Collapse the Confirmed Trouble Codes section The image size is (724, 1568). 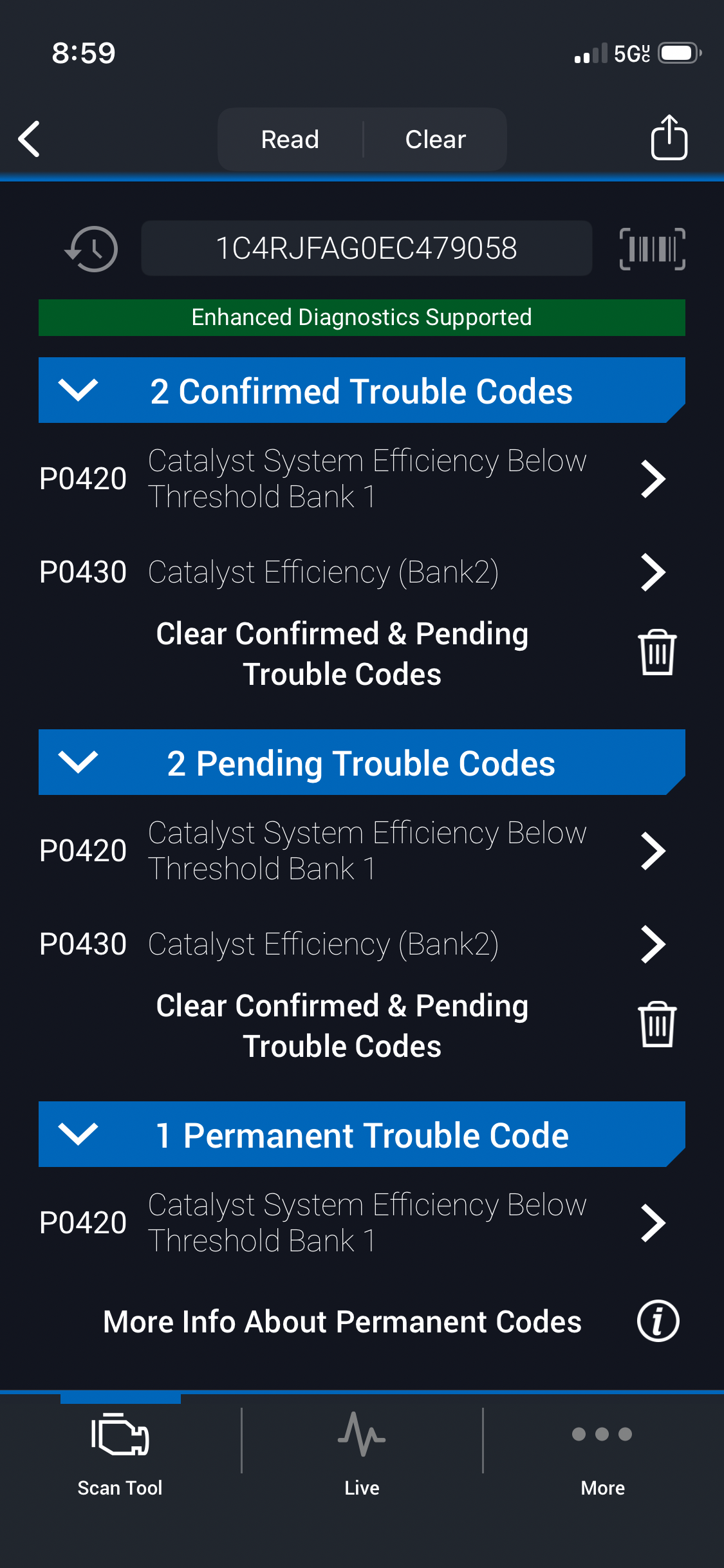(78, 390)
